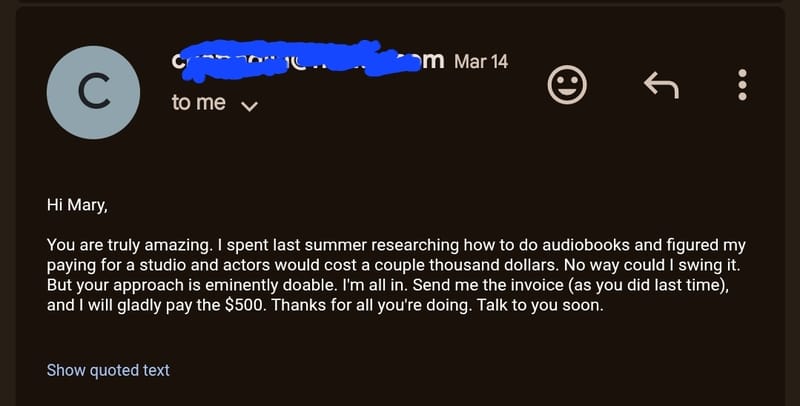Show quoted text
This screenshot has width=800, height=406.
pos(108,370)
